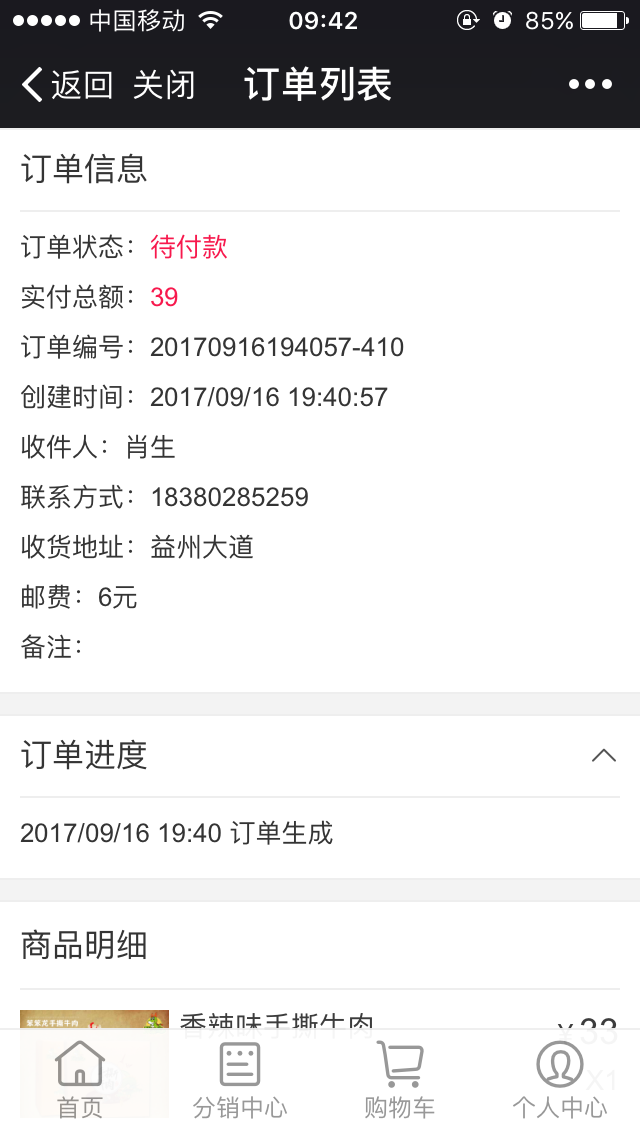This screenshot has height=1136, width=640.
Task: Open the three-dot overflow menu
Action: coord(590,85)
